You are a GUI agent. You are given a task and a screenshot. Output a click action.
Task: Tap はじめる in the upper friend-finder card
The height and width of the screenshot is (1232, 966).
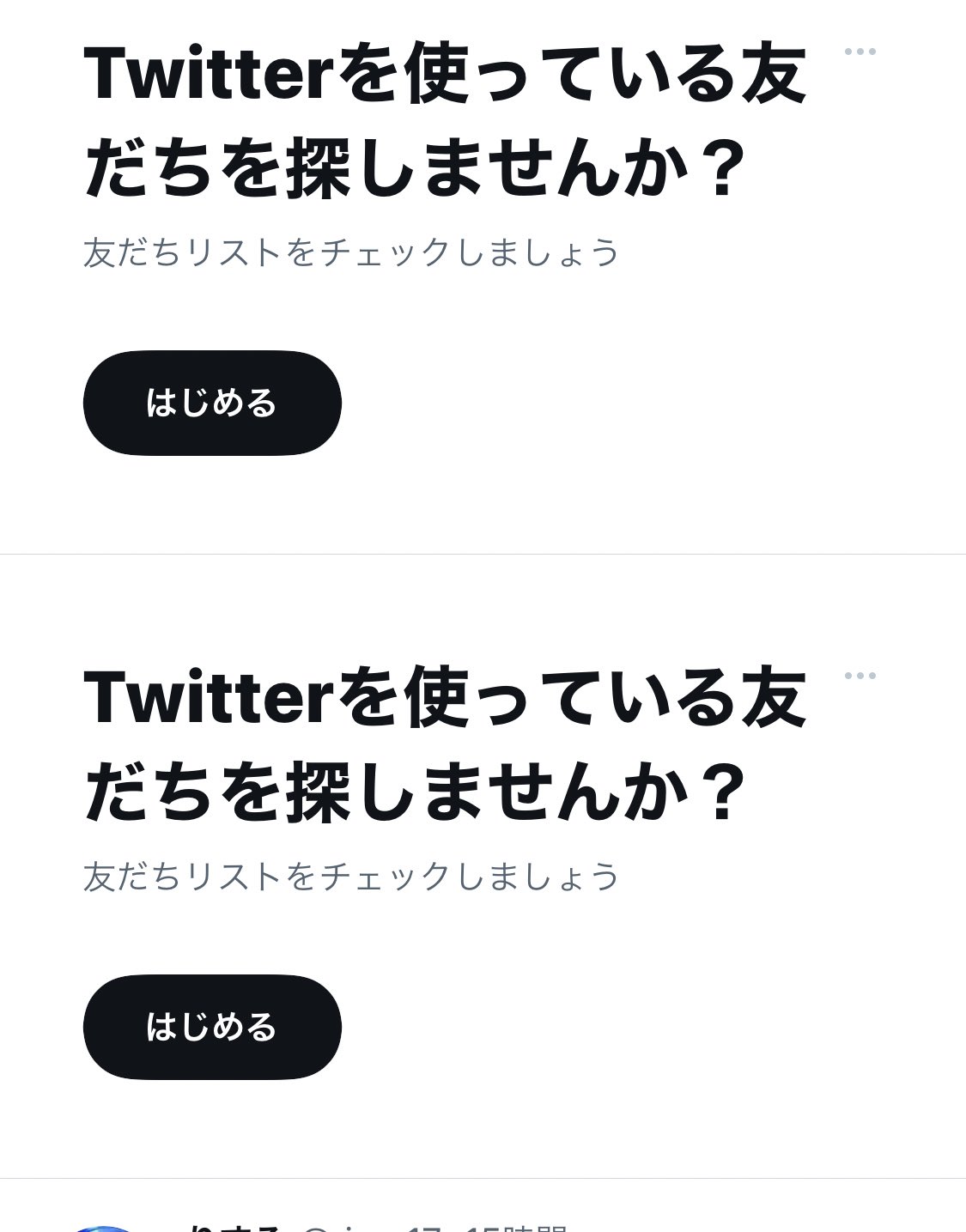pyautogui.click(x=212, y=403)
